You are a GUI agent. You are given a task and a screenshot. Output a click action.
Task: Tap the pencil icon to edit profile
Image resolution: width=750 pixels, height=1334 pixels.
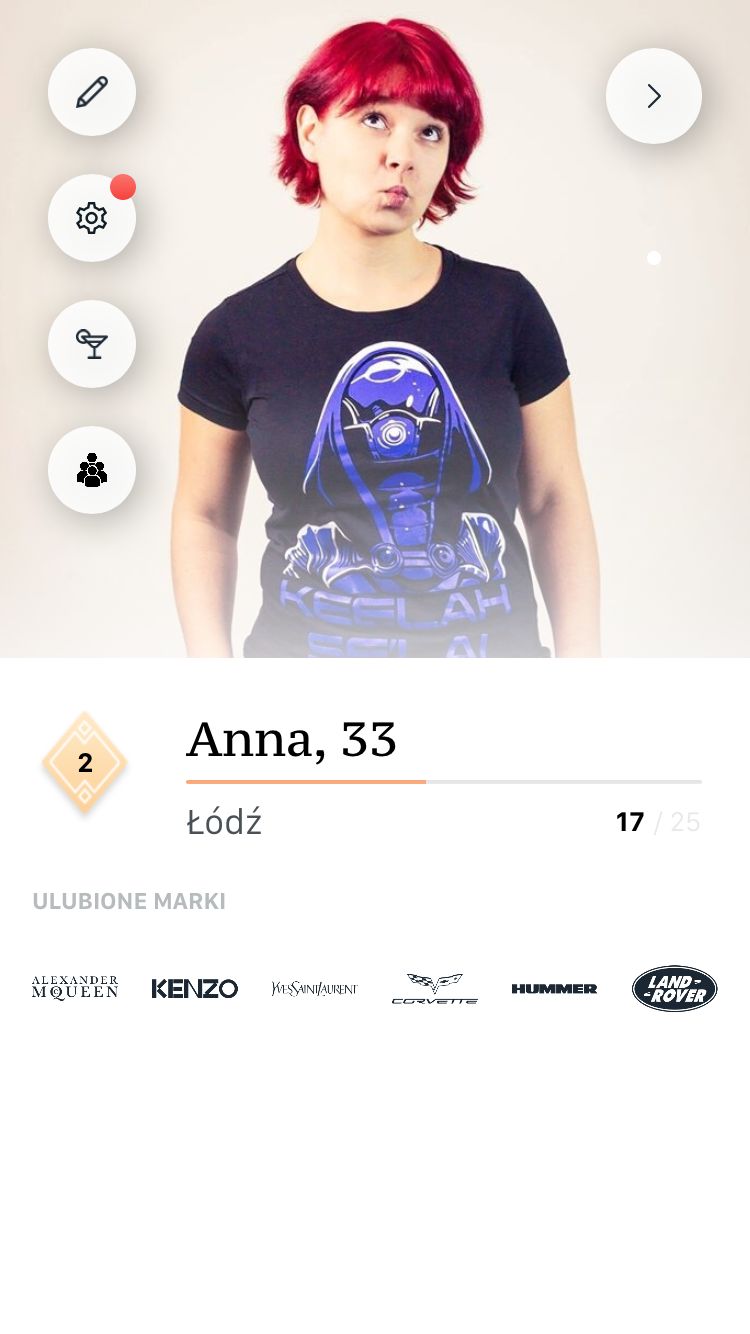(x=92, y=92)
